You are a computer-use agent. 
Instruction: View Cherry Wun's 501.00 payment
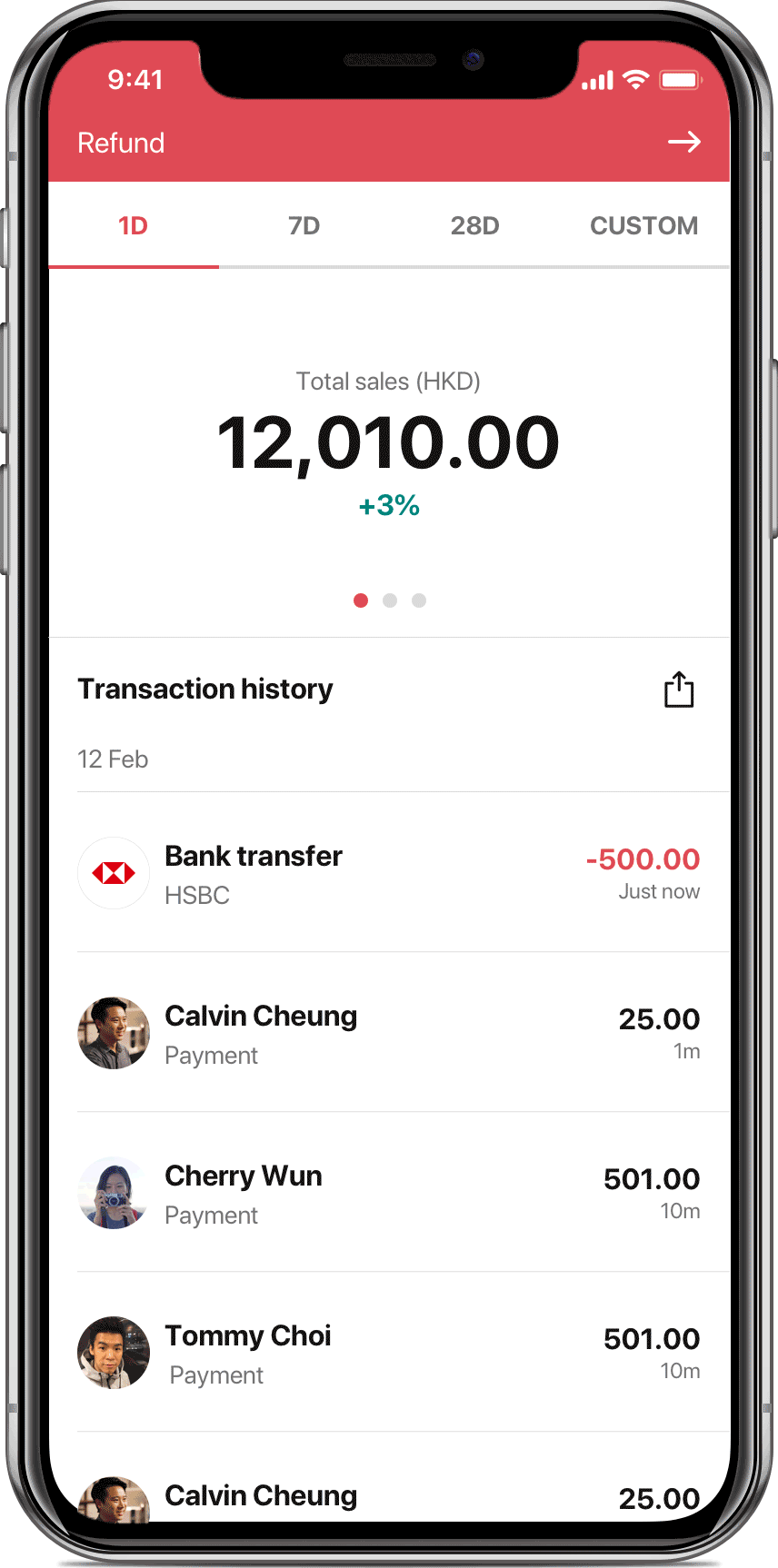pyautogui.click(x=389, y=1193)
